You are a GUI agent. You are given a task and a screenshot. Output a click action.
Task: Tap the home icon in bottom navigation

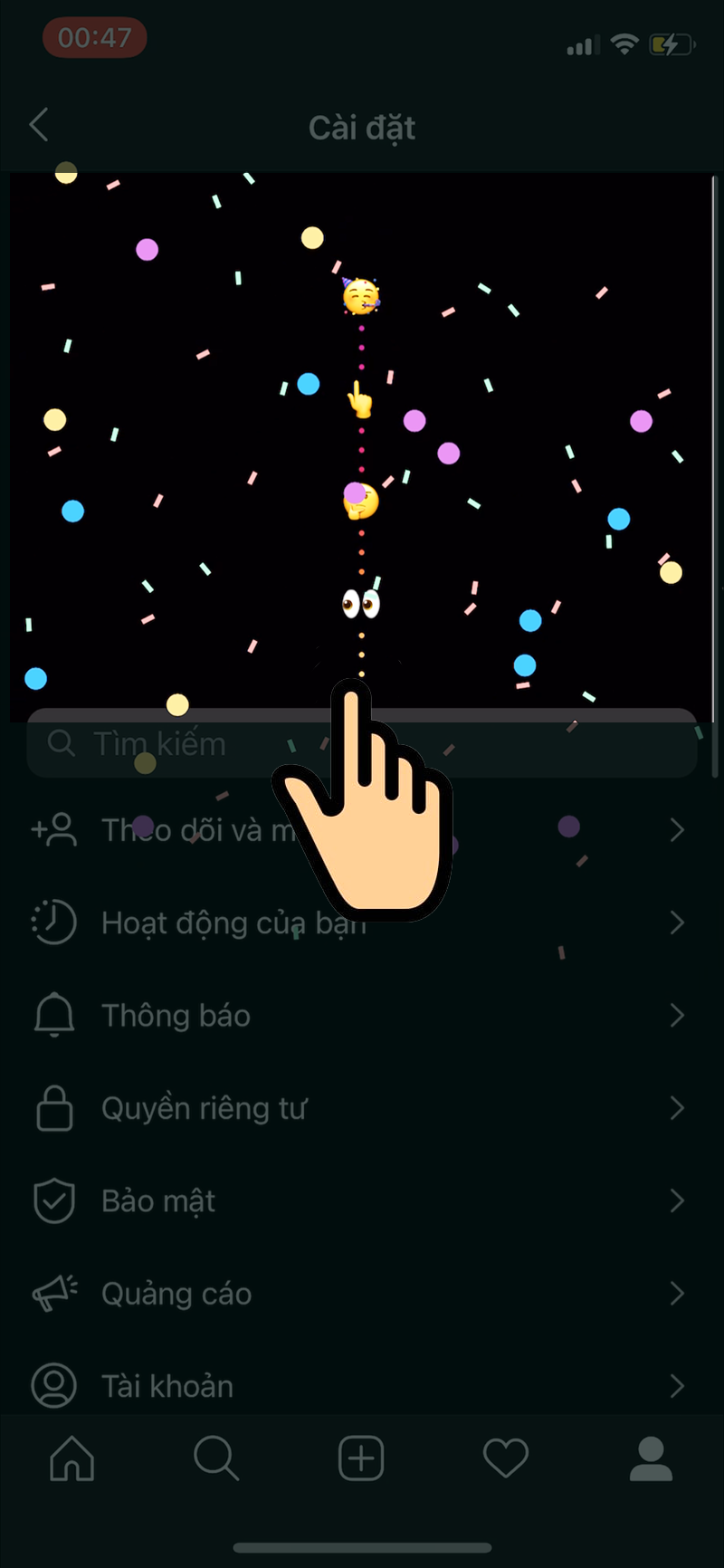click(71, 1458)
